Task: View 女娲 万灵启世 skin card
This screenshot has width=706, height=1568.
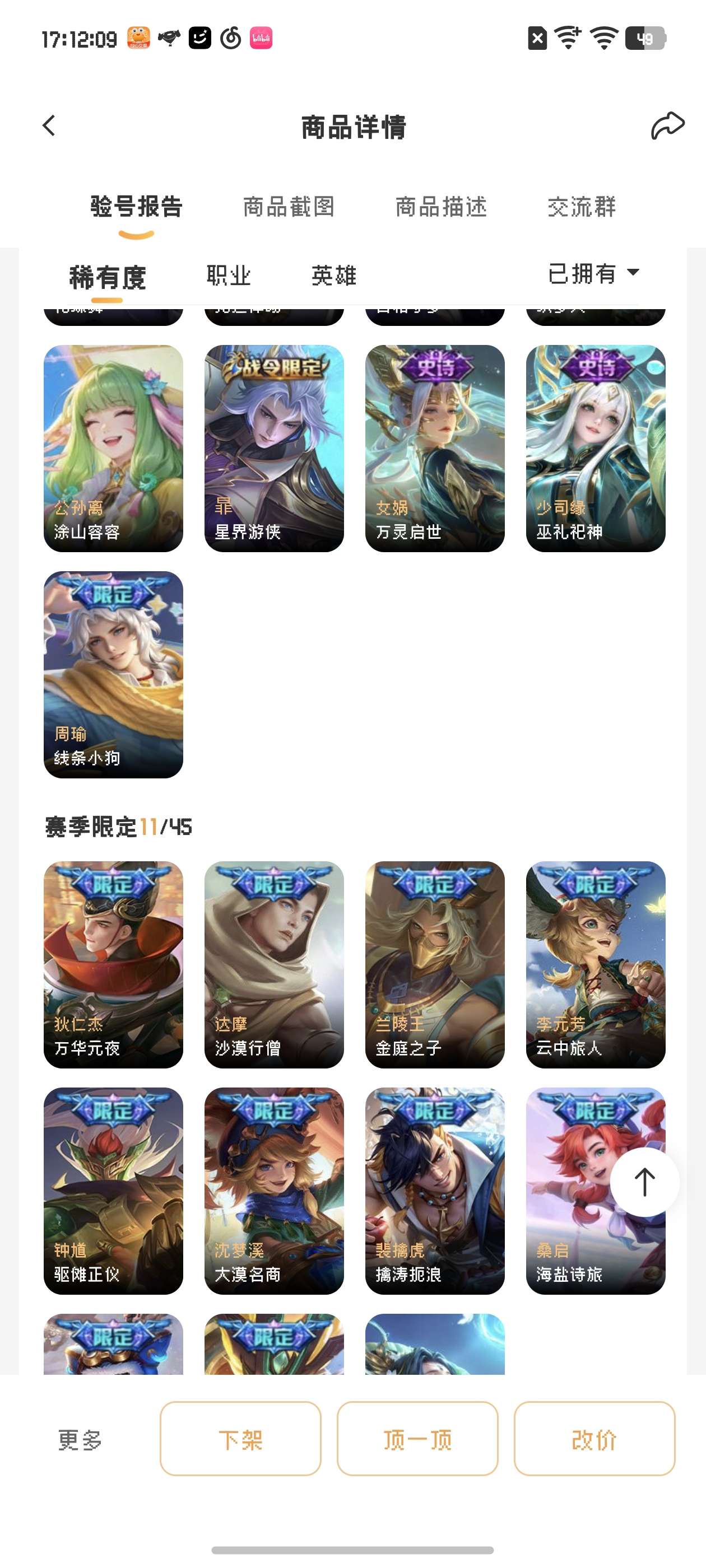Action: tap(434, 448)
